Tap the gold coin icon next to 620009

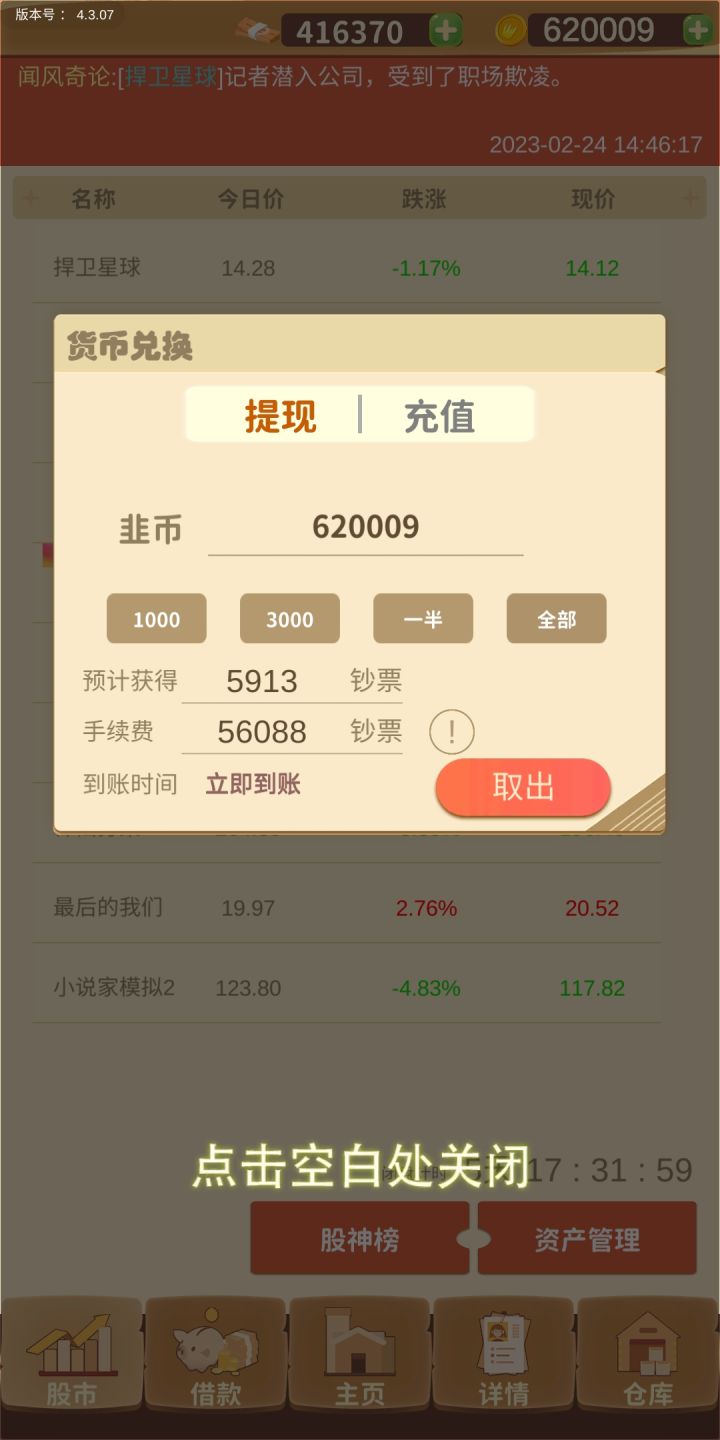click(x=512, y=30)
